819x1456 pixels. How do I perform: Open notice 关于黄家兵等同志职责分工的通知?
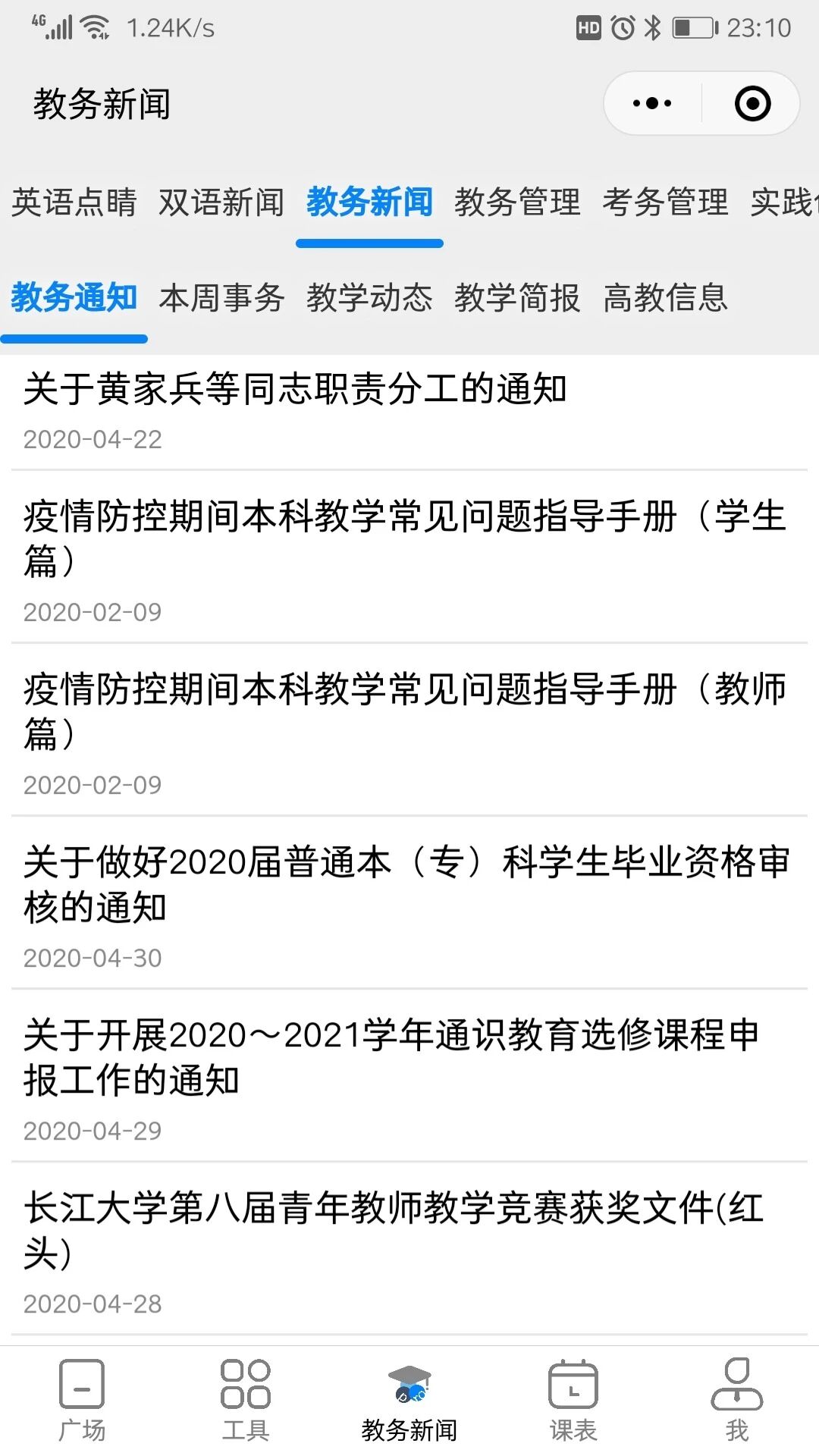point(296,390)
